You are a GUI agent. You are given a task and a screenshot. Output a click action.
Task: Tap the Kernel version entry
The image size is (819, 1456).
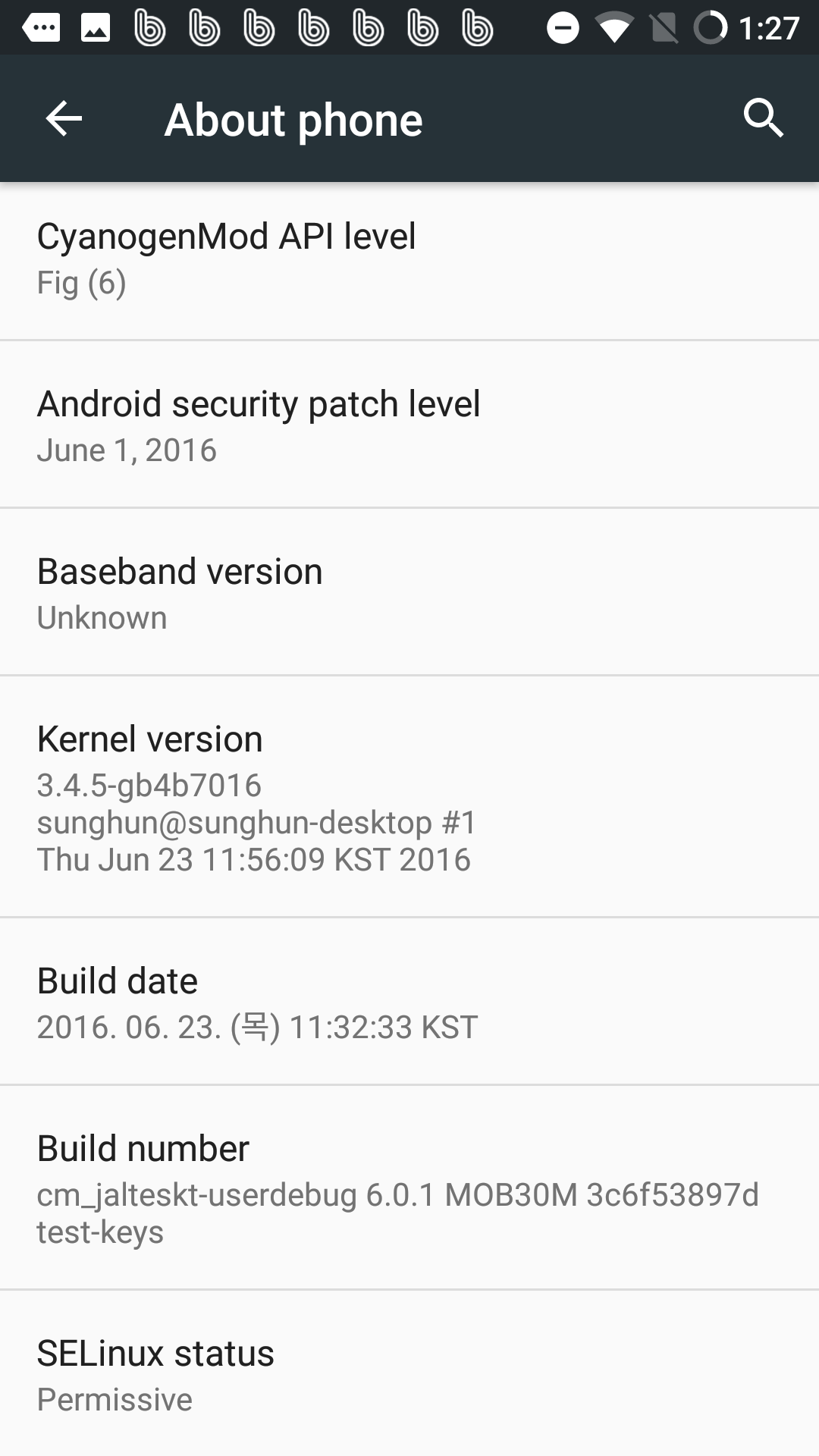(409, 796)
